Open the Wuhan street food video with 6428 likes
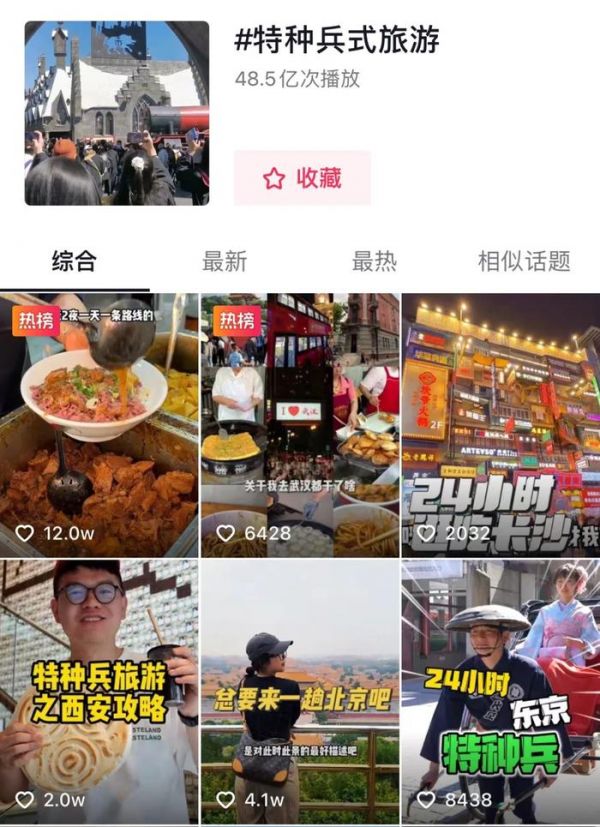Viewport: 600px width, 827px height. [299, 425]
